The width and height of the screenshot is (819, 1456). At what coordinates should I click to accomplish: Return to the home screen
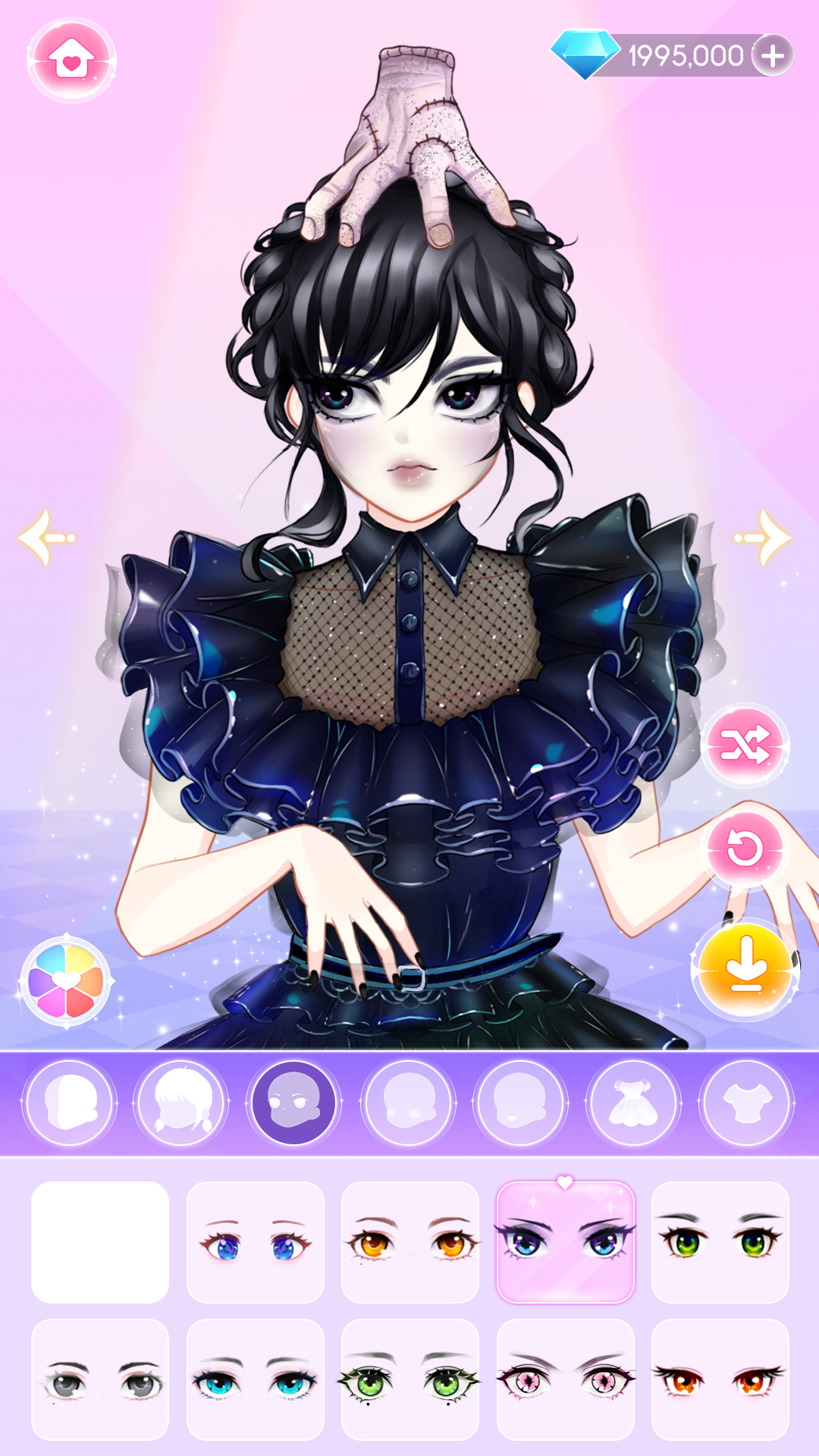(x=71, y=62)
